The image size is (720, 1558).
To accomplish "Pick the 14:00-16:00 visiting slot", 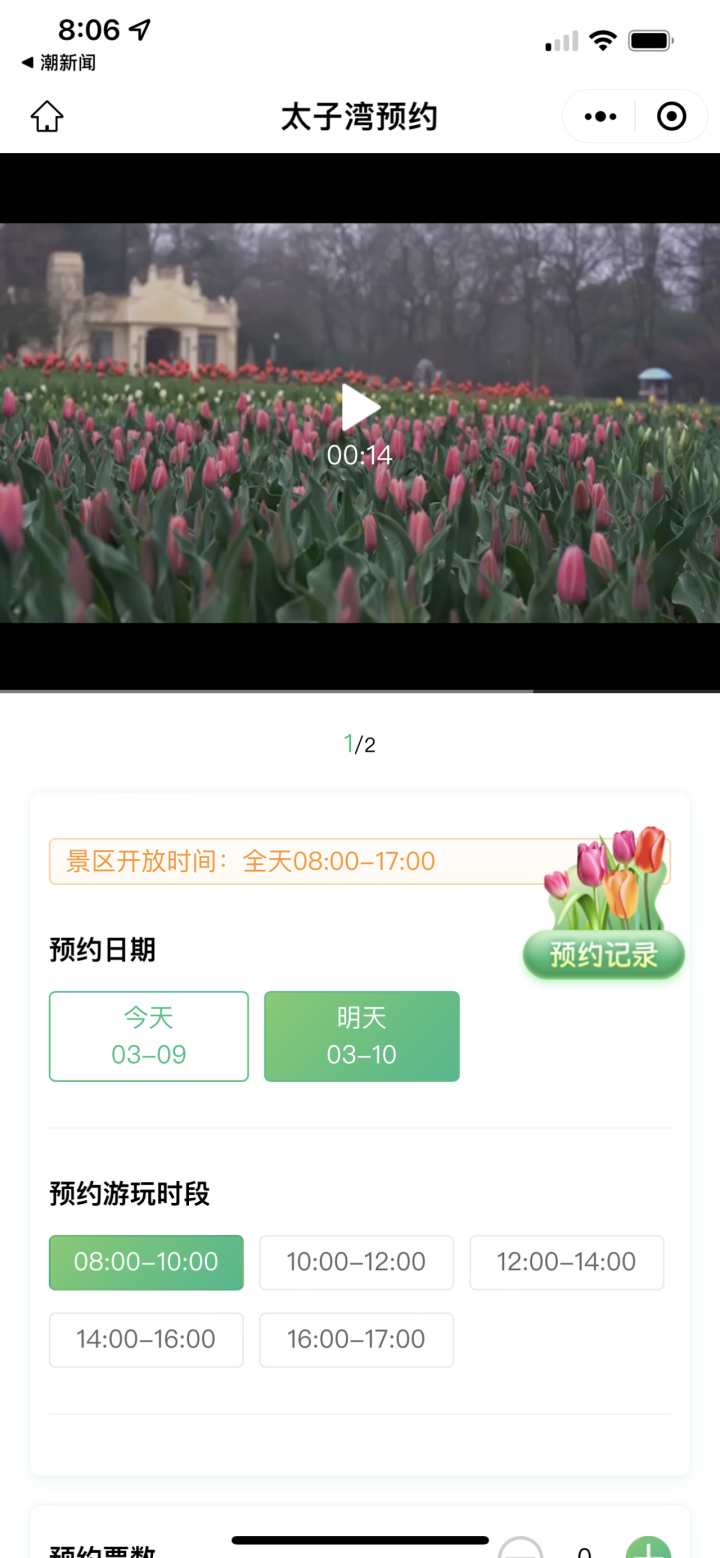I will tap(146, 1339).
